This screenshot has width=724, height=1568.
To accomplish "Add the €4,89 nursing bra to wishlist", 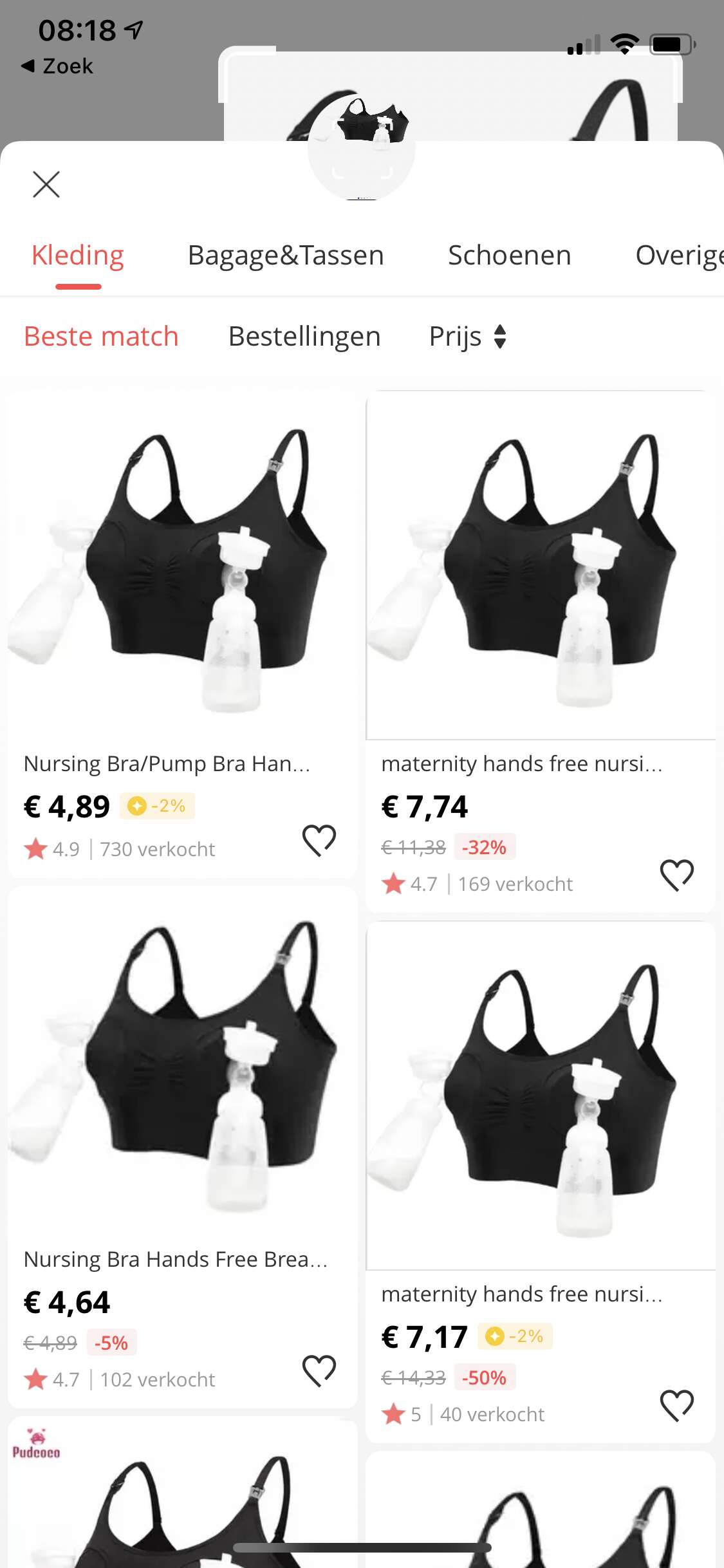I will click(x=319, y=840).
